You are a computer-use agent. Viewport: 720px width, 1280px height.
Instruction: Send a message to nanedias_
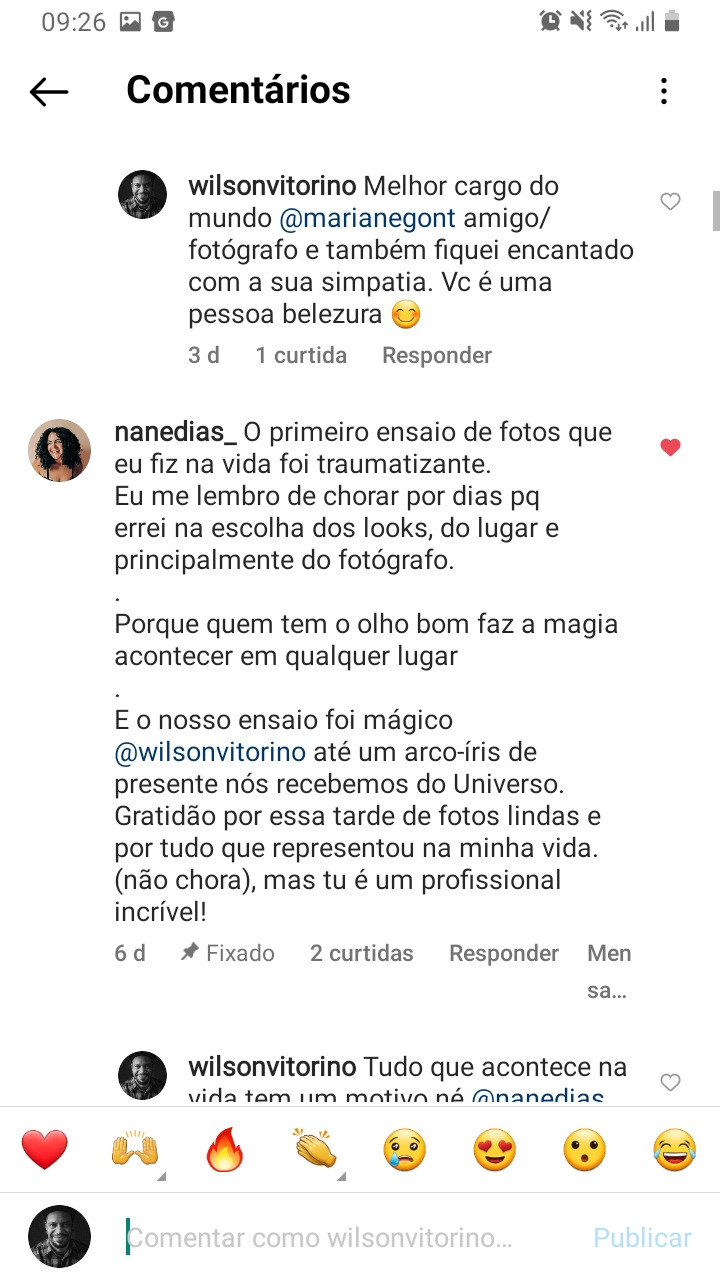(608, 970)
